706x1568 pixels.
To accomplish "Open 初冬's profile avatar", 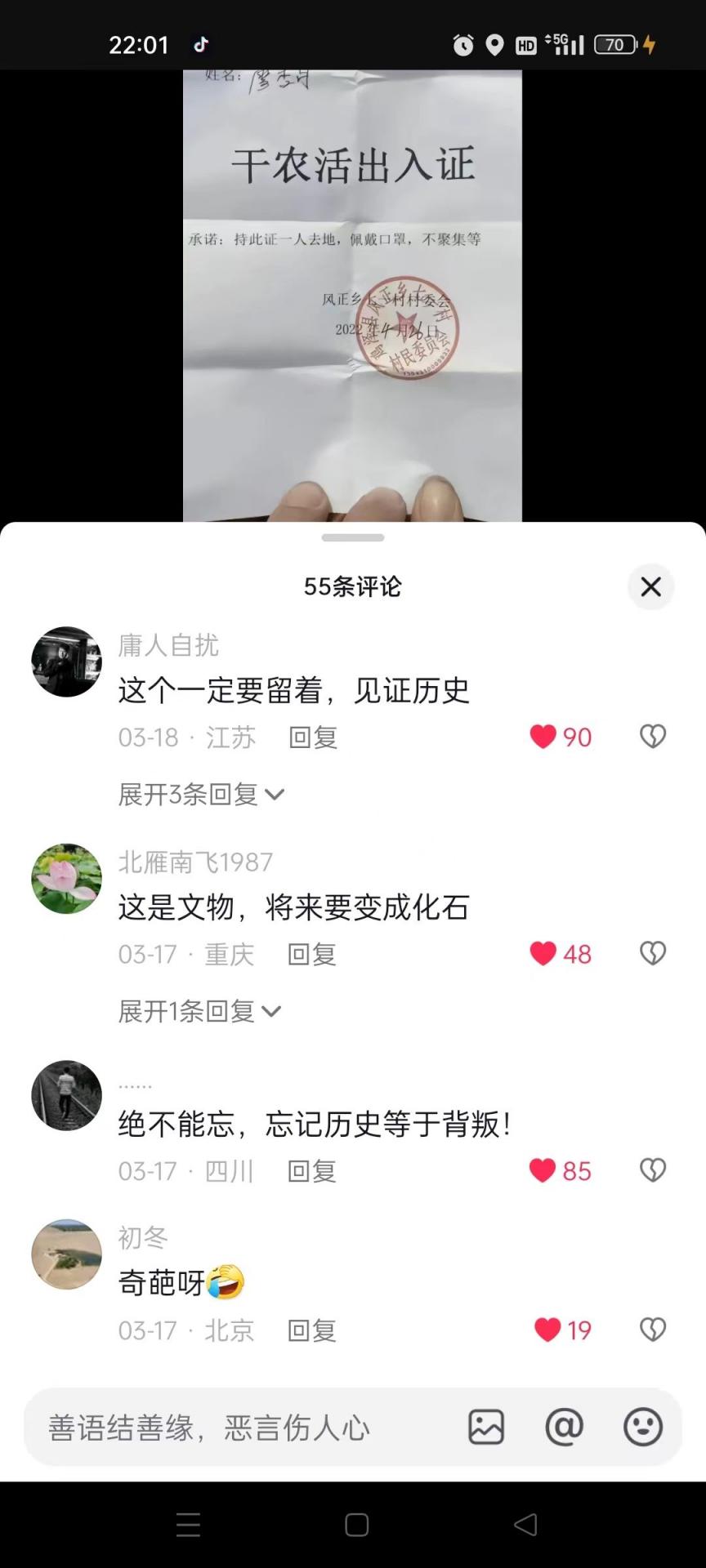I will coord(66,1254).
